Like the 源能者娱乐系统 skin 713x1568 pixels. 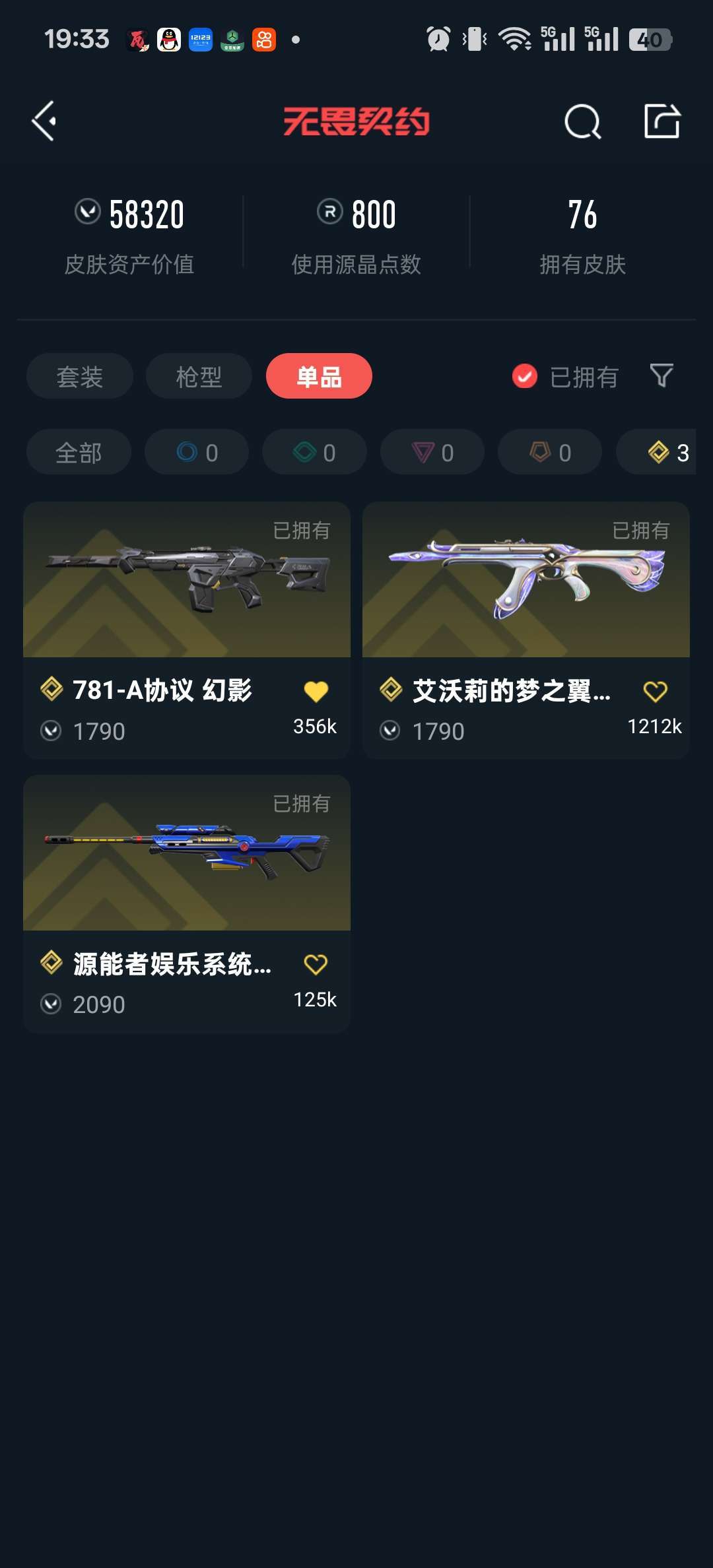[x=316, y=964]
